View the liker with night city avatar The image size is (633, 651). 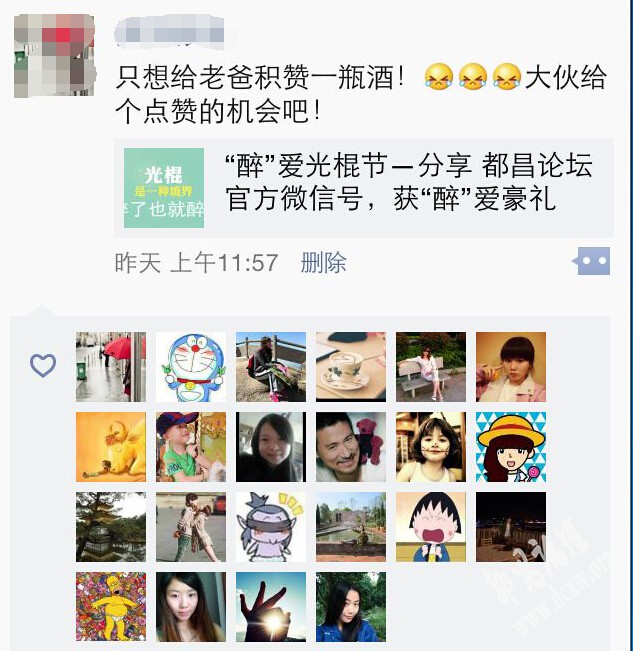511,527
